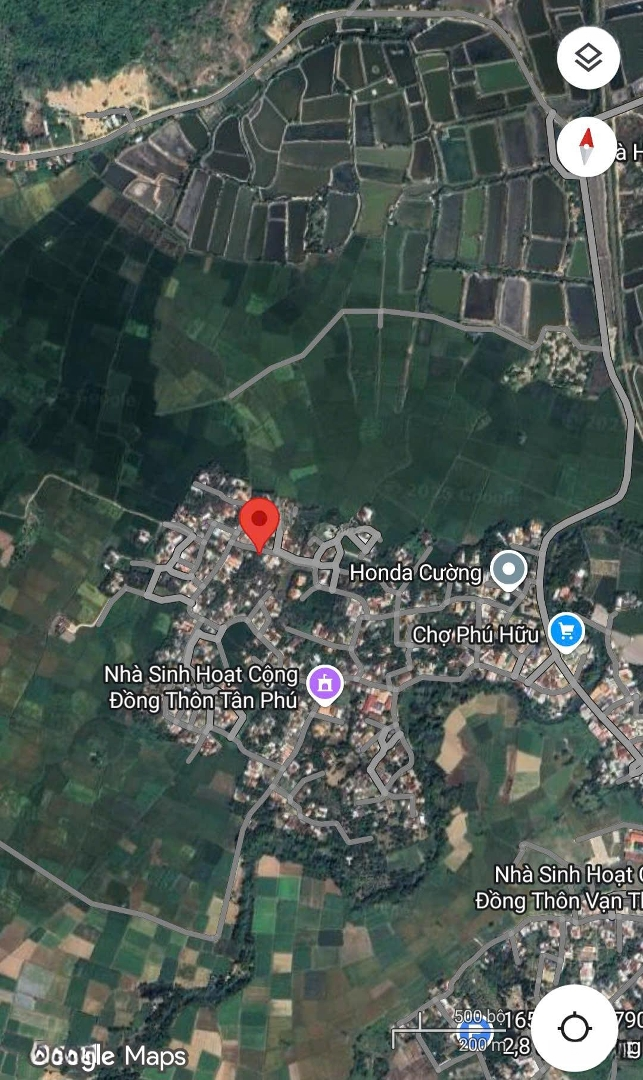The height and width of the screenshot is (1080, 643).
Task: Center map on my location
Action: pos(574,1028)
